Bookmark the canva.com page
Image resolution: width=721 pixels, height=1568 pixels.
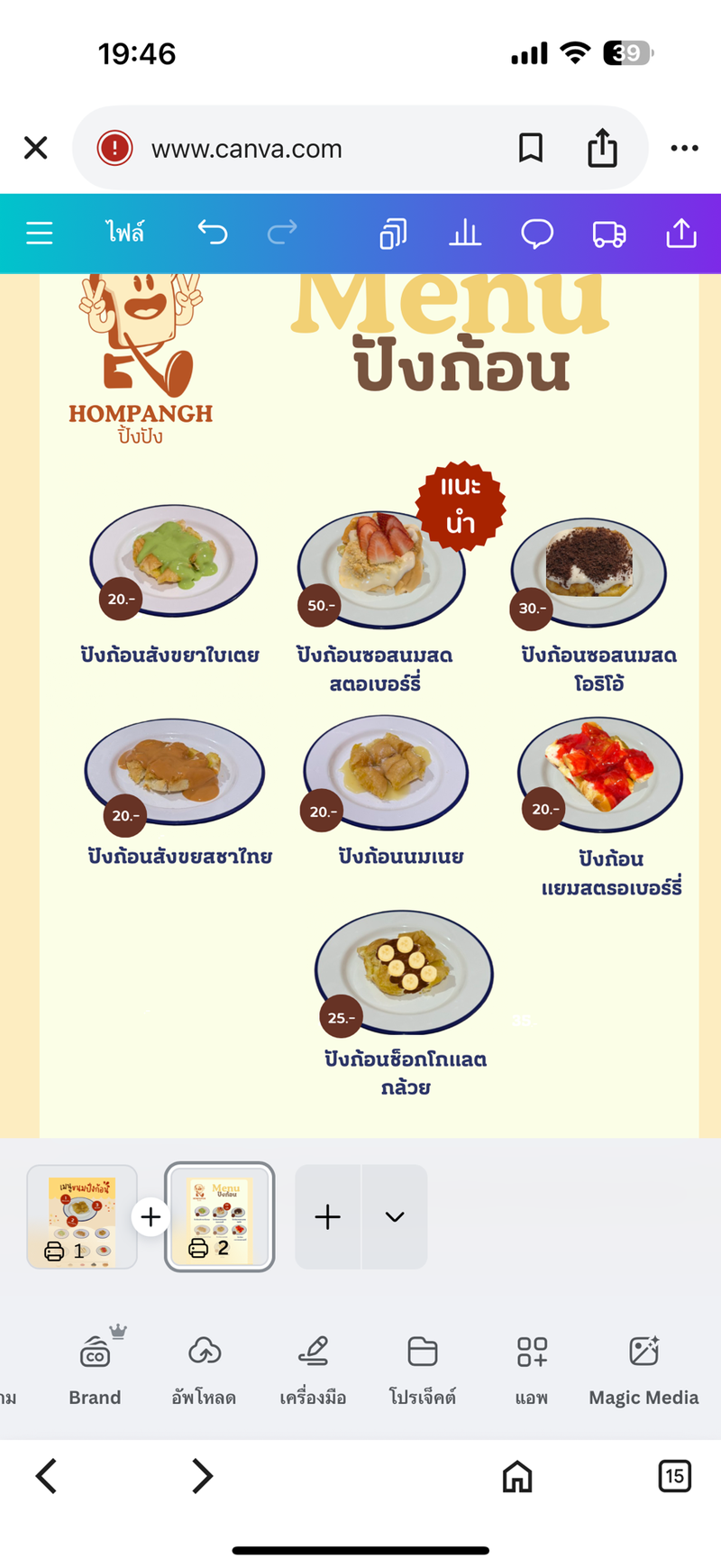click(531, 148)
